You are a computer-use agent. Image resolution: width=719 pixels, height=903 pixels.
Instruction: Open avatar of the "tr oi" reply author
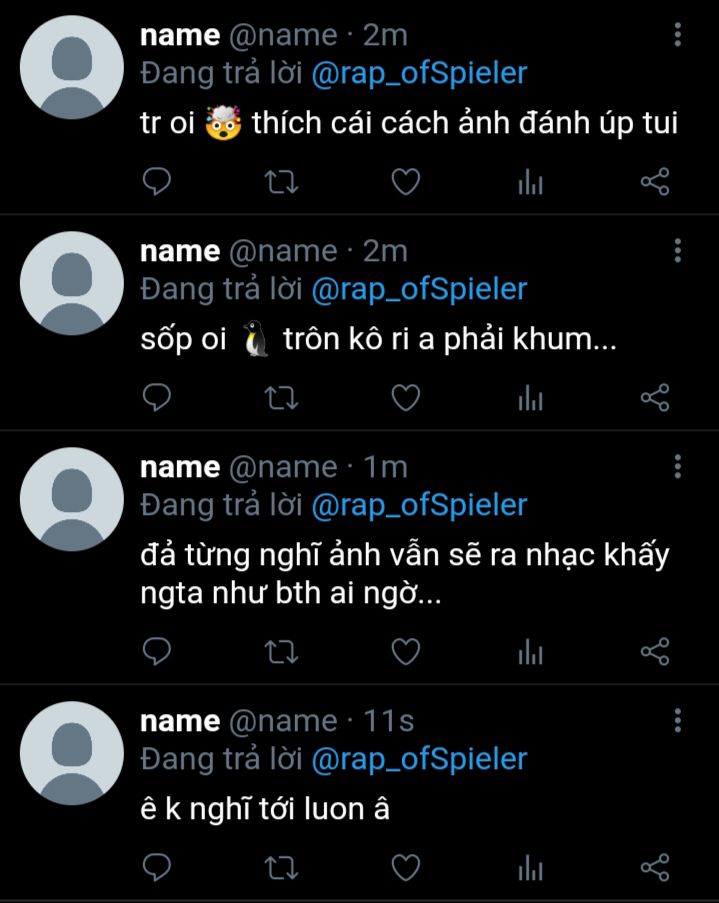tap(72, 67)
